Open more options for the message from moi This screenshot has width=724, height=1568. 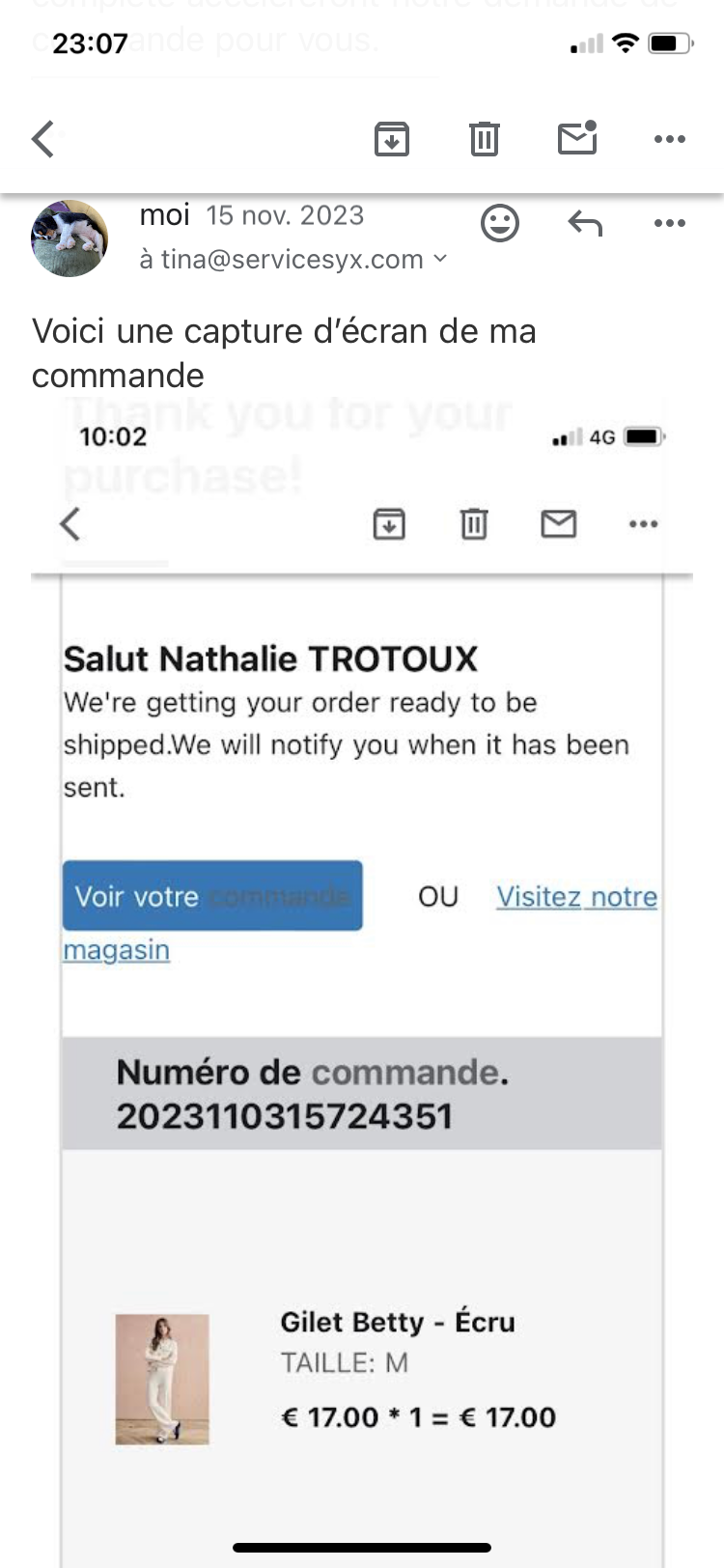click(669, 224)
